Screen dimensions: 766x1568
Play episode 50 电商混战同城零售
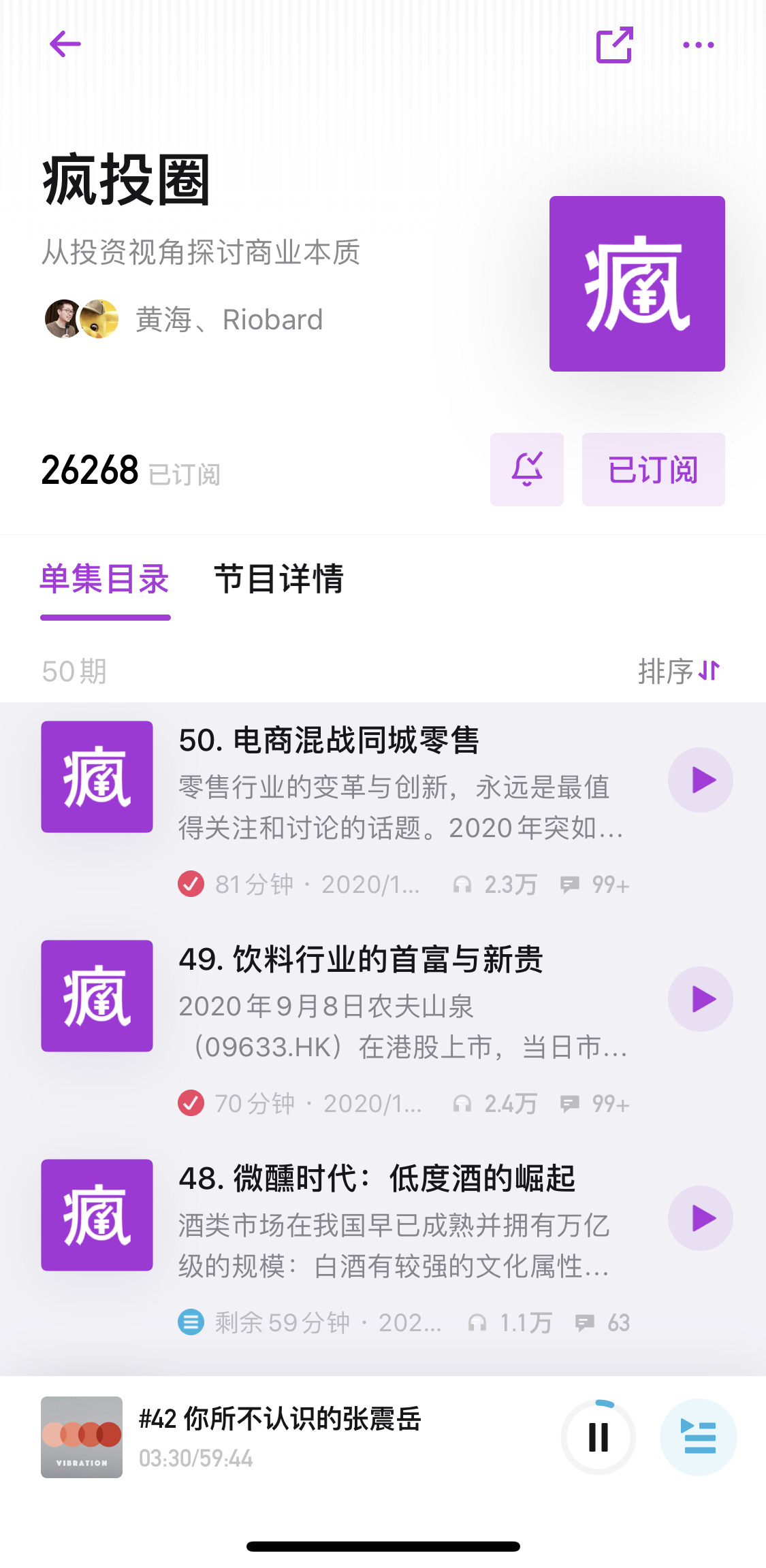[700, 780]
